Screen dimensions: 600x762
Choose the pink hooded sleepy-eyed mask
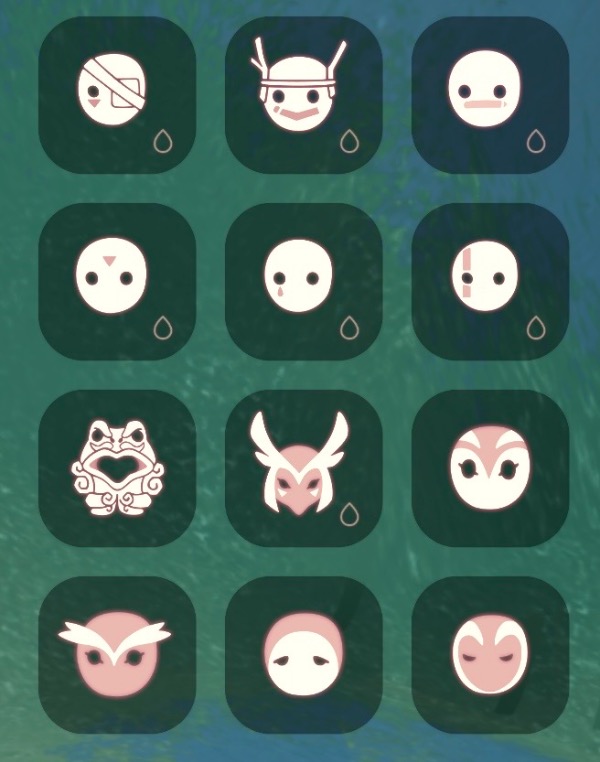[300, 652]
